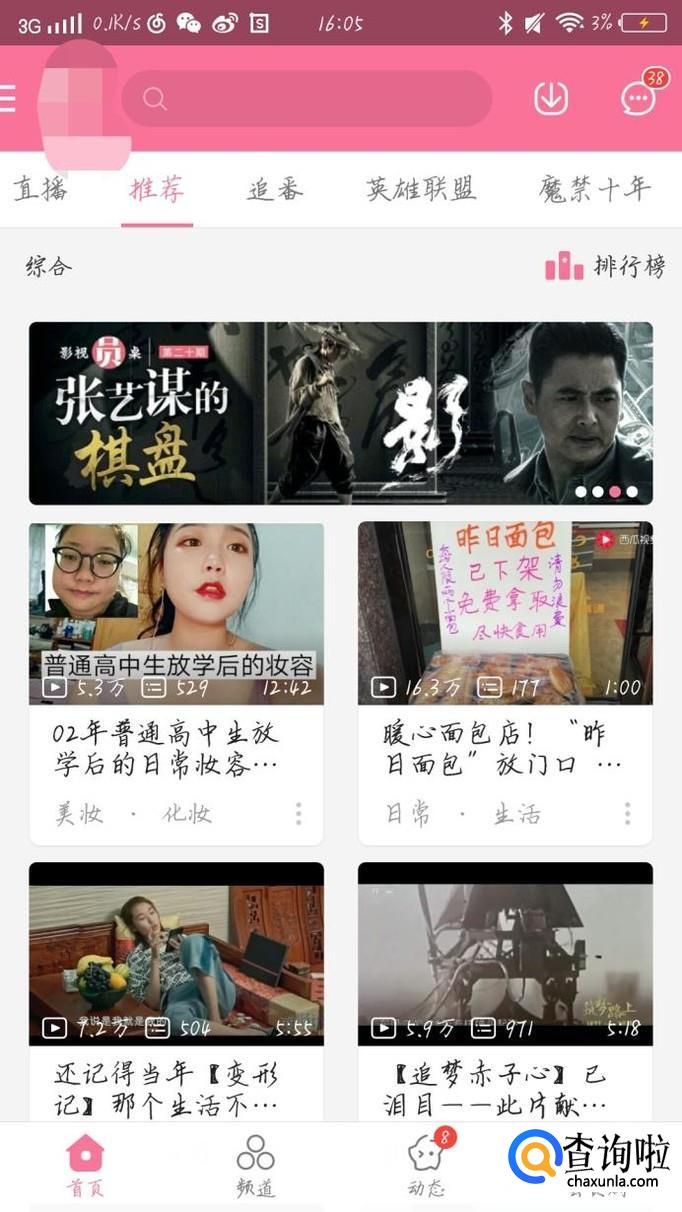Select the 推荐 tab
Image resolution: width=682 pixels, height=1212 pixels.
coord(157,188)
